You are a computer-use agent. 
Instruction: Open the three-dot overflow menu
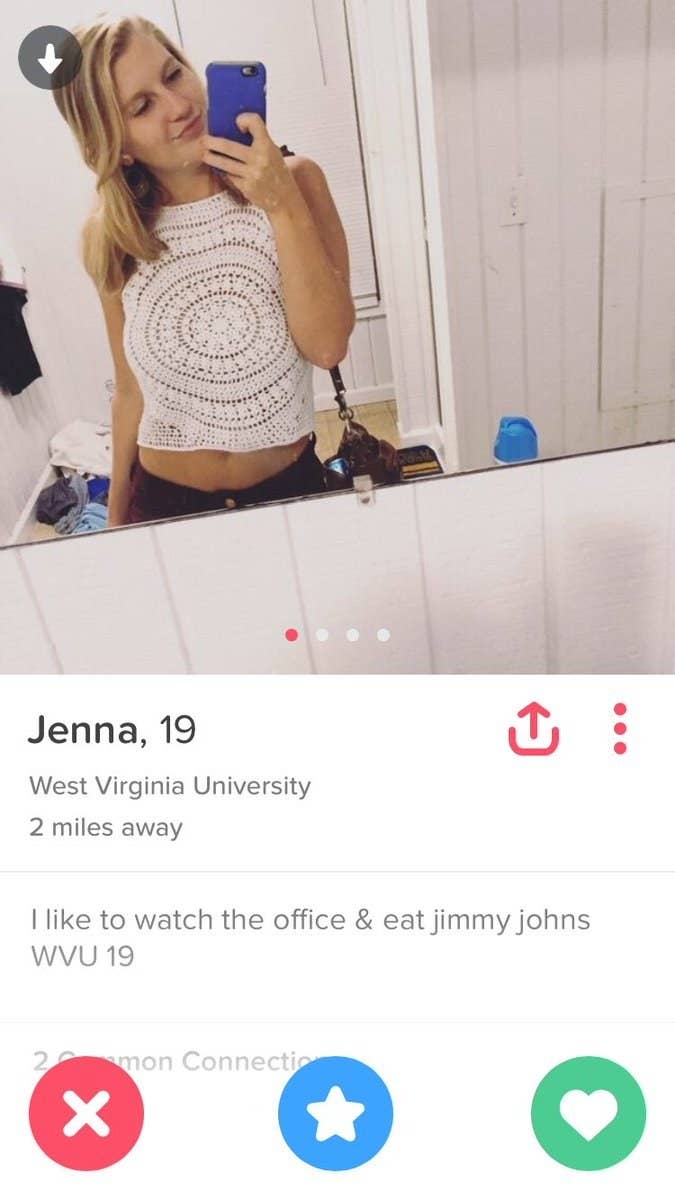point(620,728)
